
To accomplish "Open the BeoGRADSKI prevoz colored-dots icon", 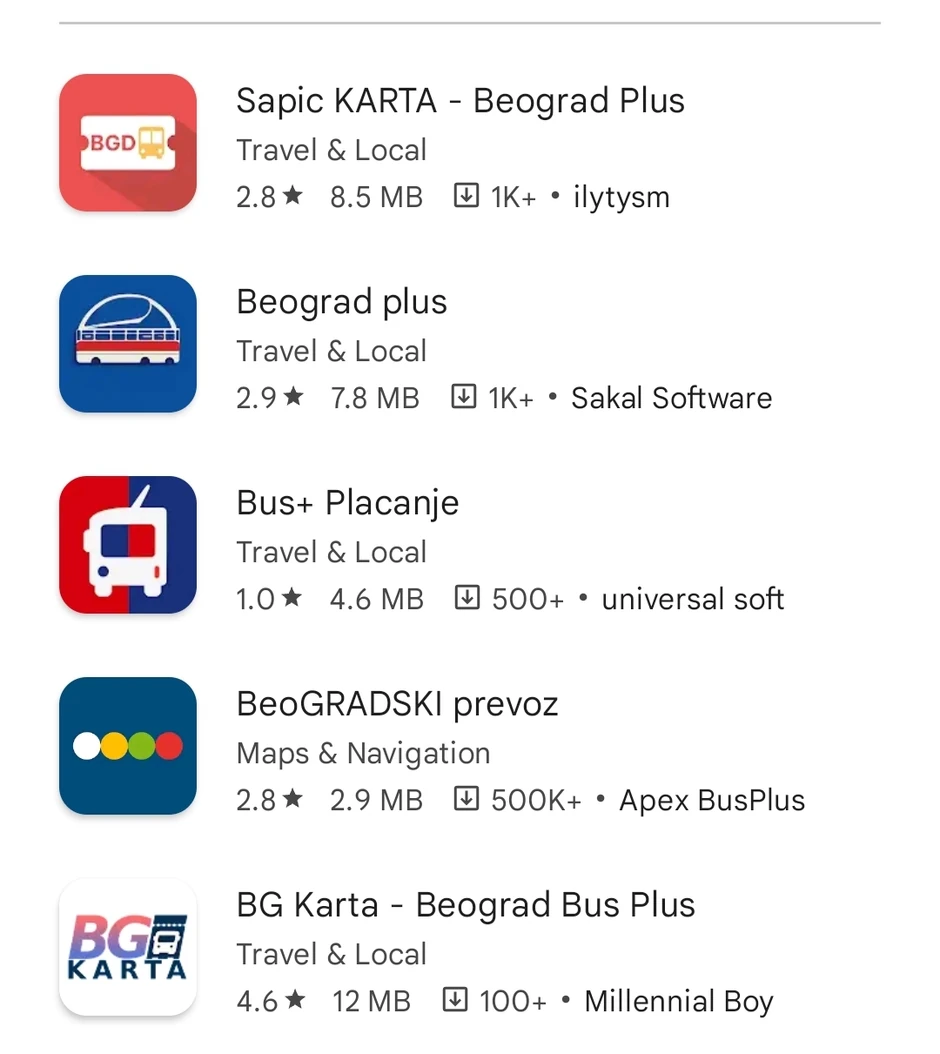I will [x=127, y=745].
